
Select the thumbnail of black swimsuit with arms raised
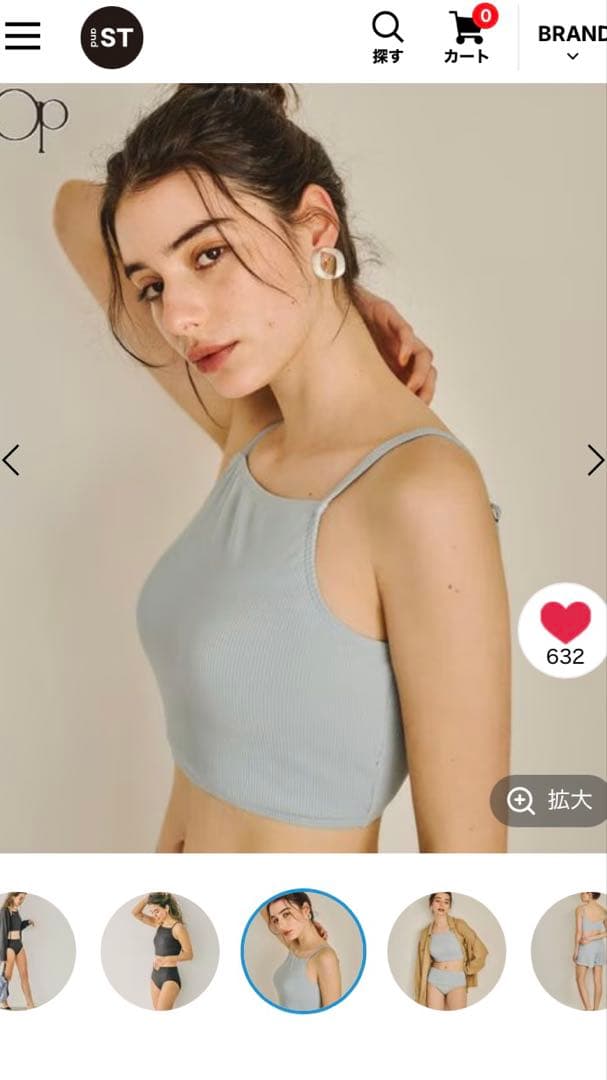(160, 951)
